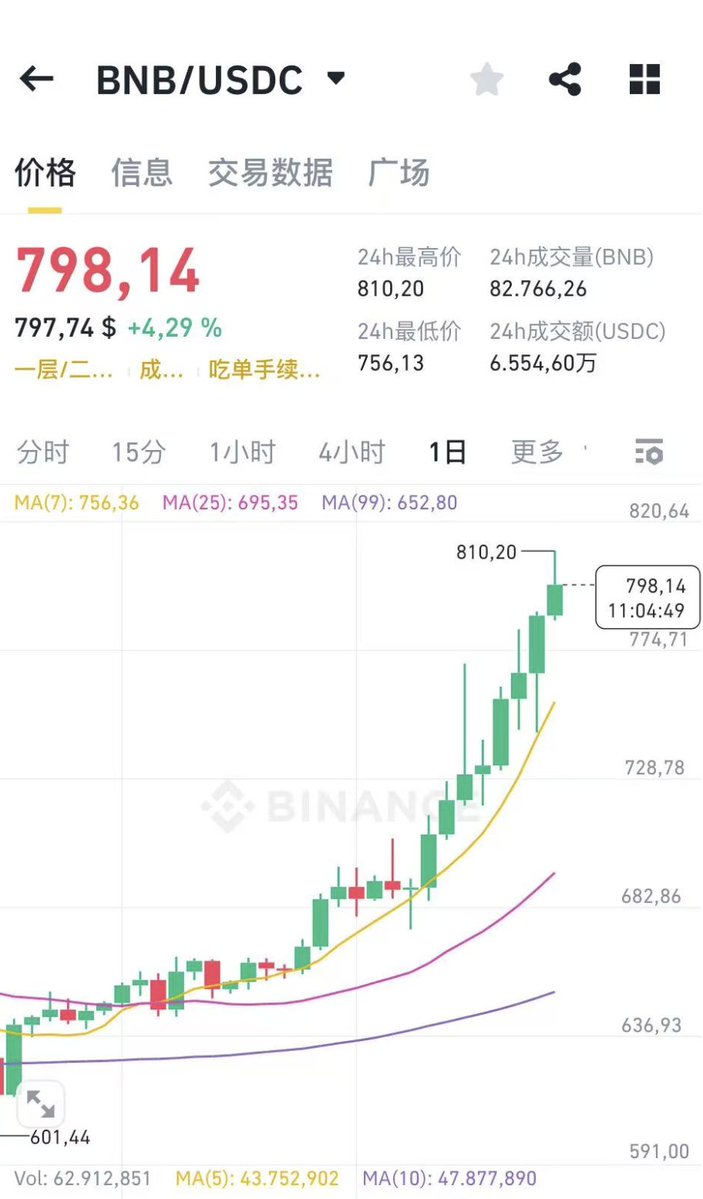Select the 1小时 chart interval

[x=242, y=452]
